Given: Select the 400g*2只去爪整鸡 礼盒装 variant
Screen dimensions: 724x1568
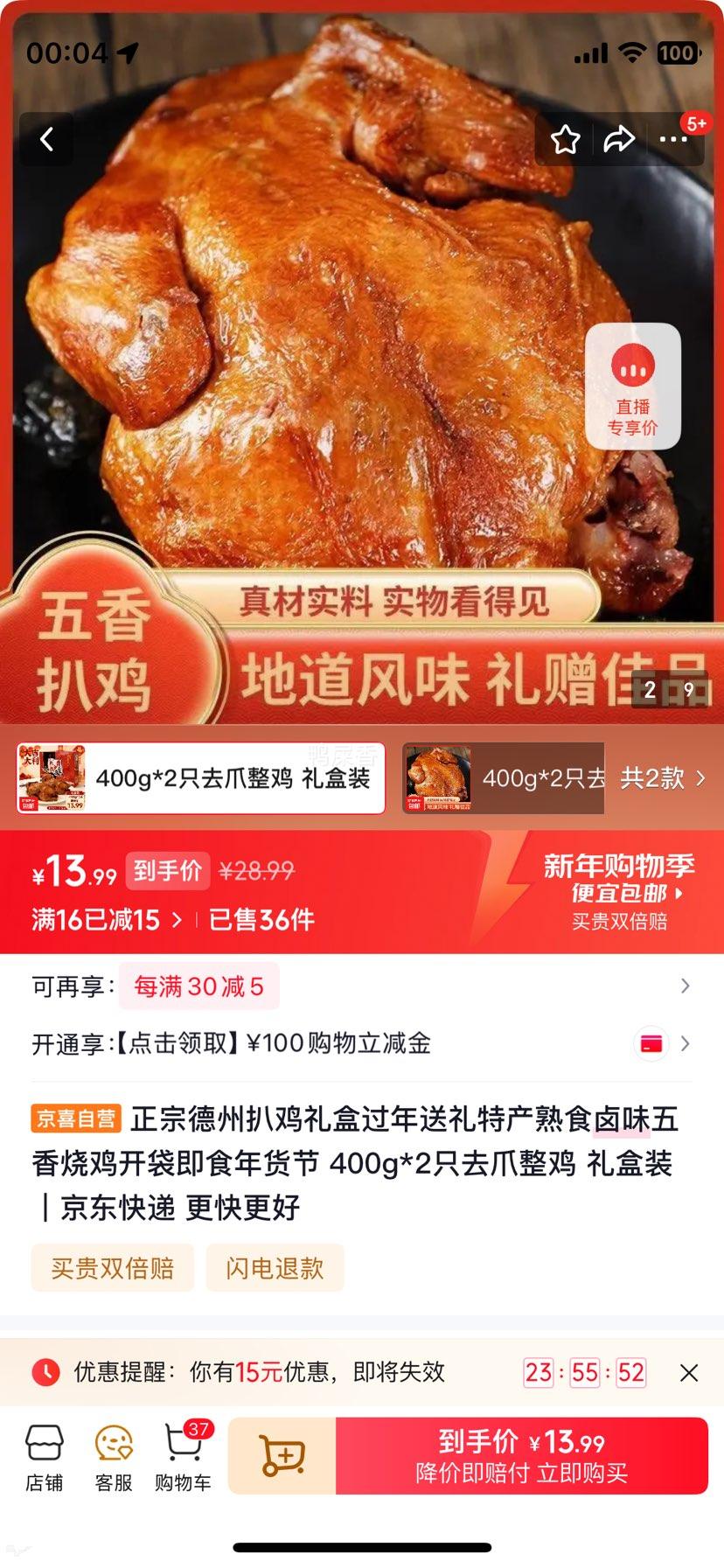Looking at the screenshot, I should coord(199,779).
